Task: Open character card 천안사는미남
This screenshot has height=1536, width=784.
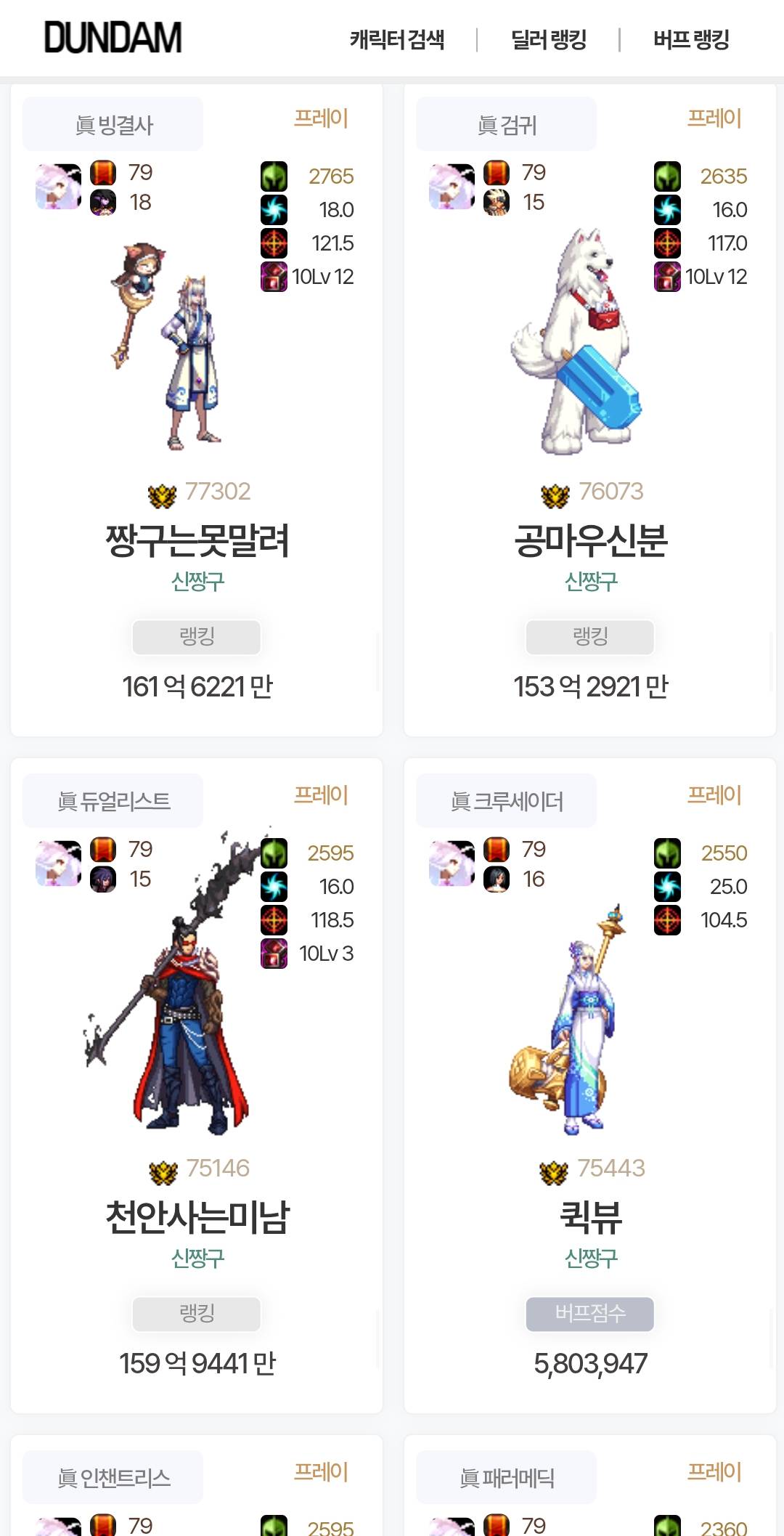Action: click(x=197, y=1086)
